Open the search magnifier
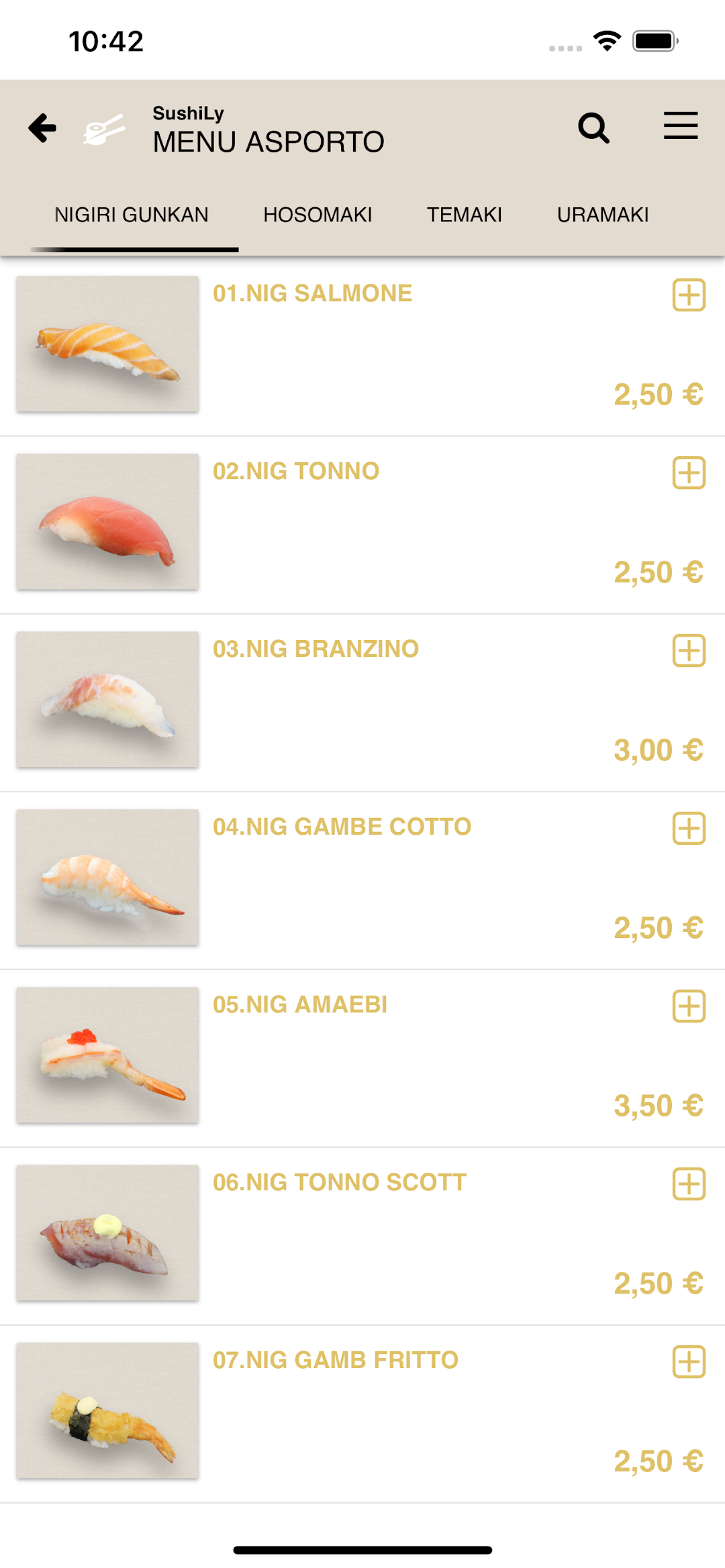Screen dimensions: 725x1568 coord(593,127)
